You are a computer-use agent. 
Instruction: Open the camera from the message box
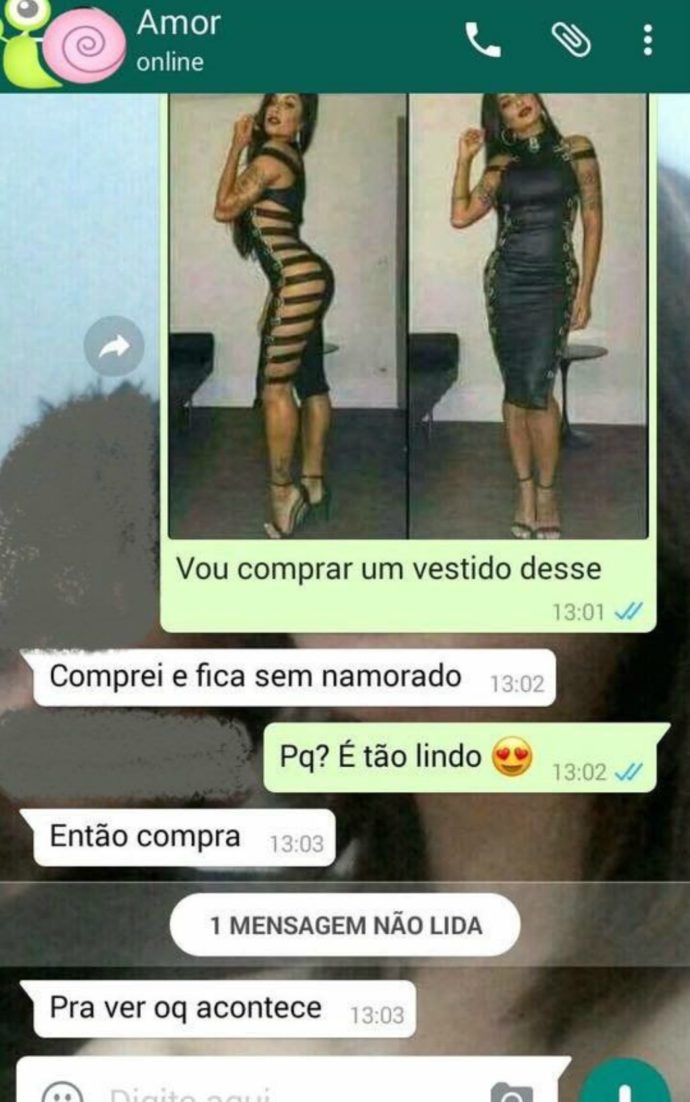pos(512,1092)
